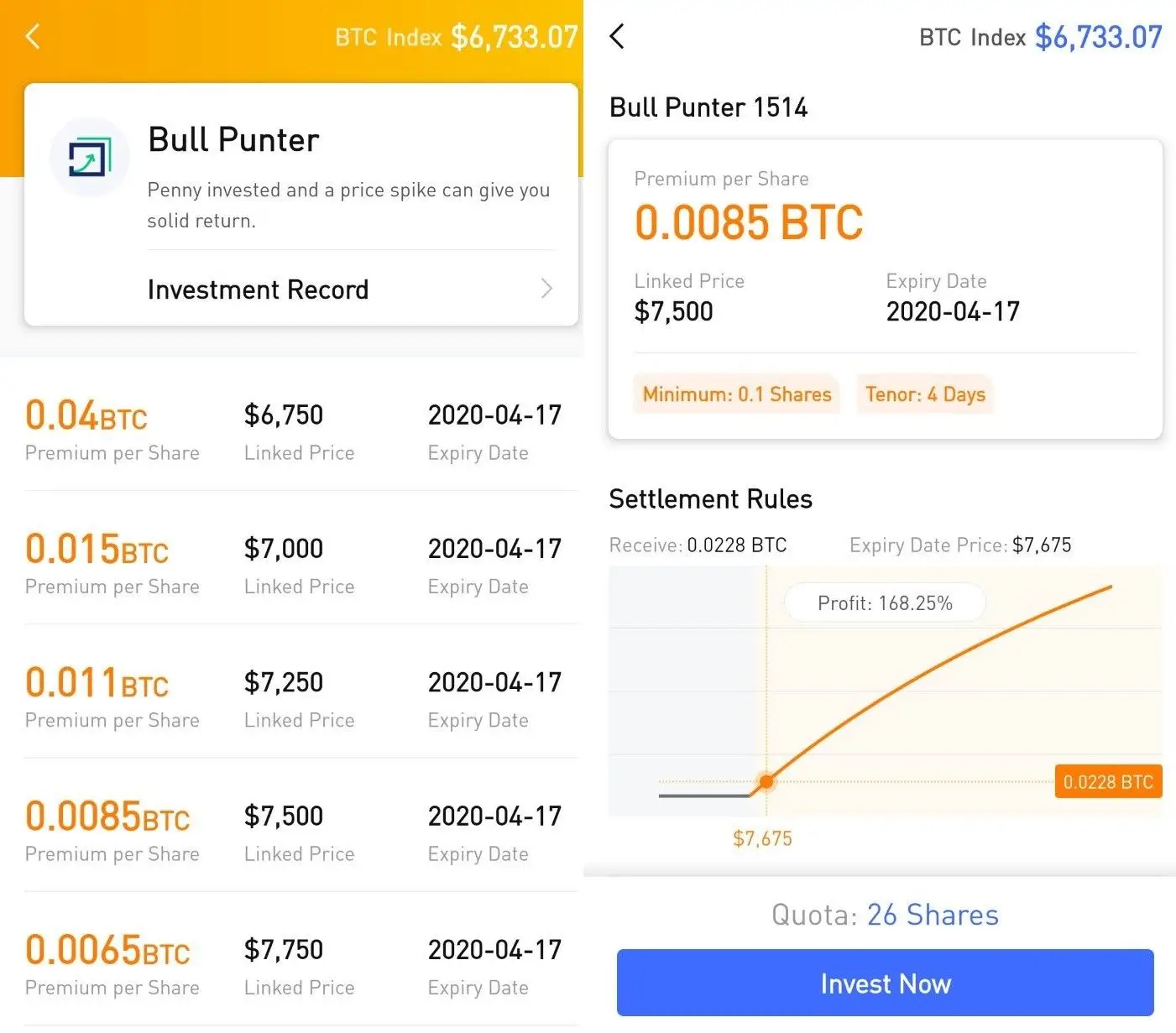1176x1033 pixels.
Task: Go back from the Bull Punter 1514 detail screen
Action: [x=617, y=37]
